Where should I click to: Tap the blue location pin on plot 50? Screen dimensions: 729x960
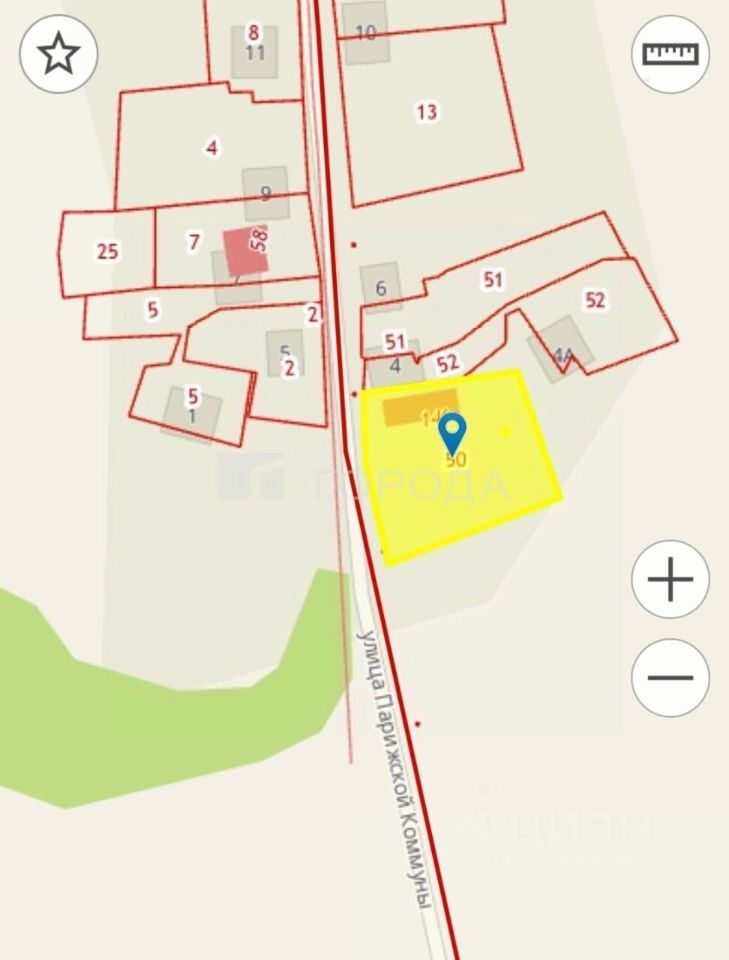click(453, 434)
